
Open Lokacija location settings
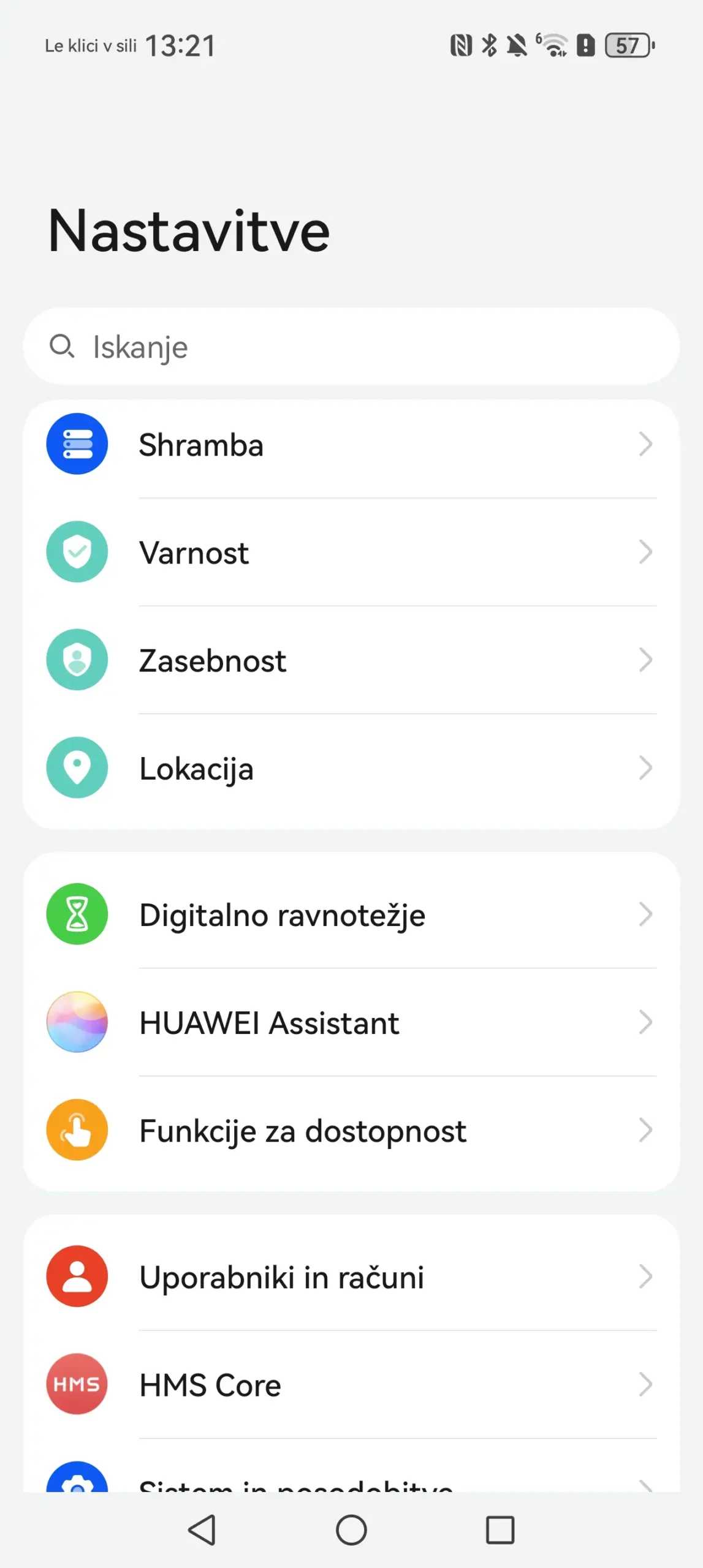(x=351, y=768)
